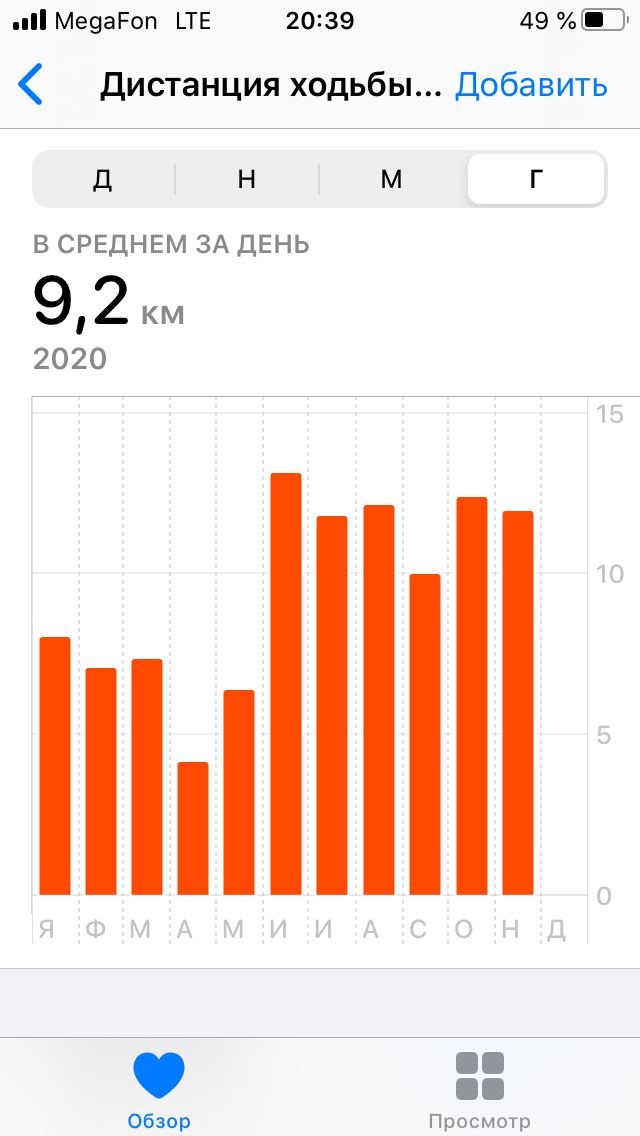The width and height of the screenshot is (640, 1136).
Task: Tap Добавить to add walking data
Action: click(531, 85)
